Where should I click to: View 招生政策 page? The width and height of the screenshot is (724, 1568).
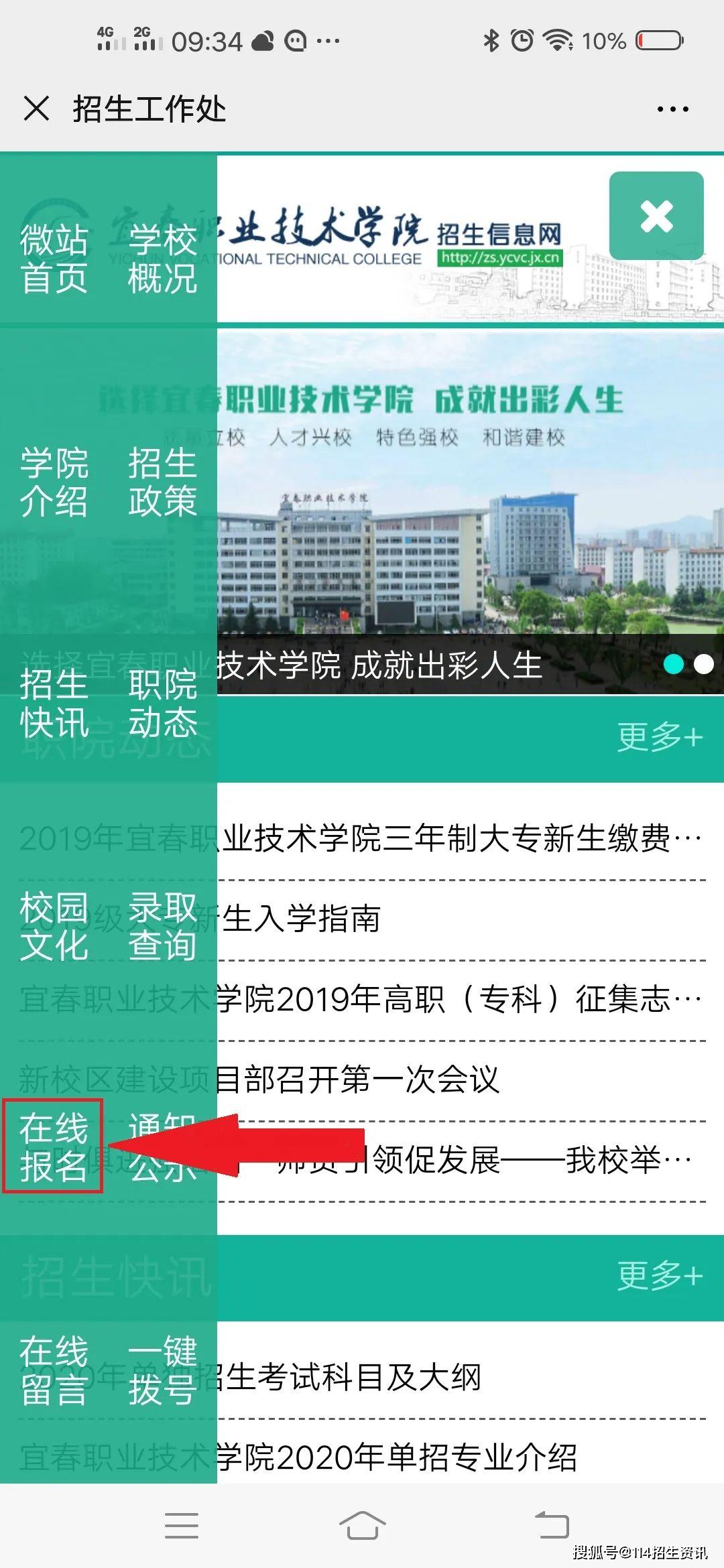coord(162,482)
